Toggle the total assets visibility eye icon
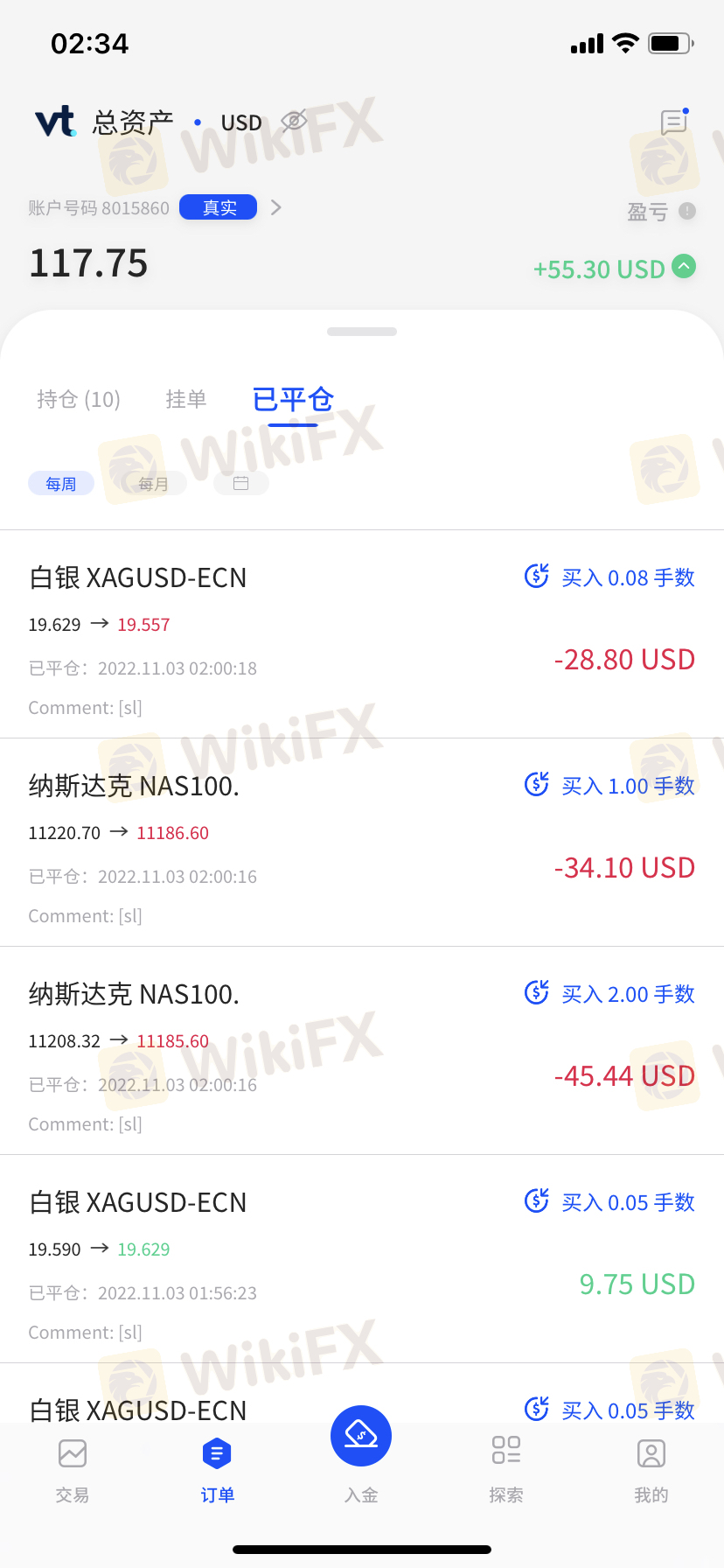The height and width of the screenshot is (1568, 724). (x=294, y=121)
